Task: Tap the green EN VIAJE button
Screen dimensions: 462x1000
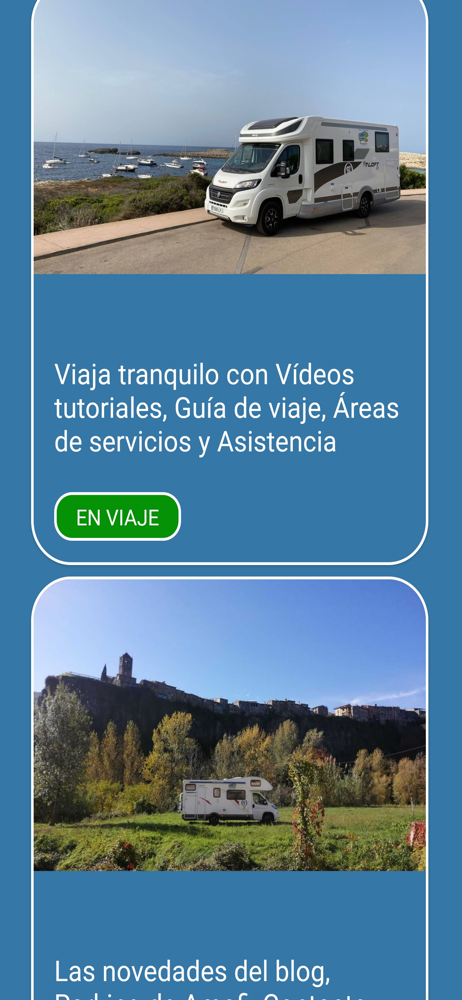Action: tap(117, 517)
